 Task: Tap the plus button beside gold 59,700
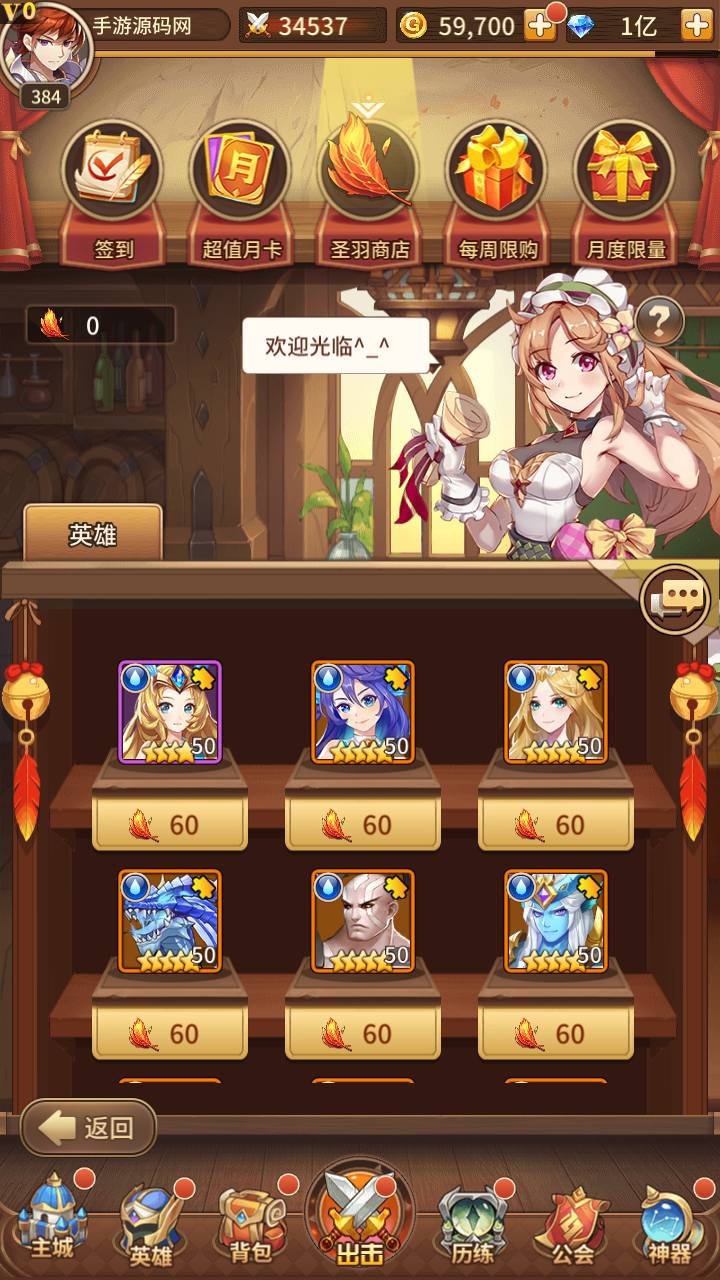(x=540, y=26)
